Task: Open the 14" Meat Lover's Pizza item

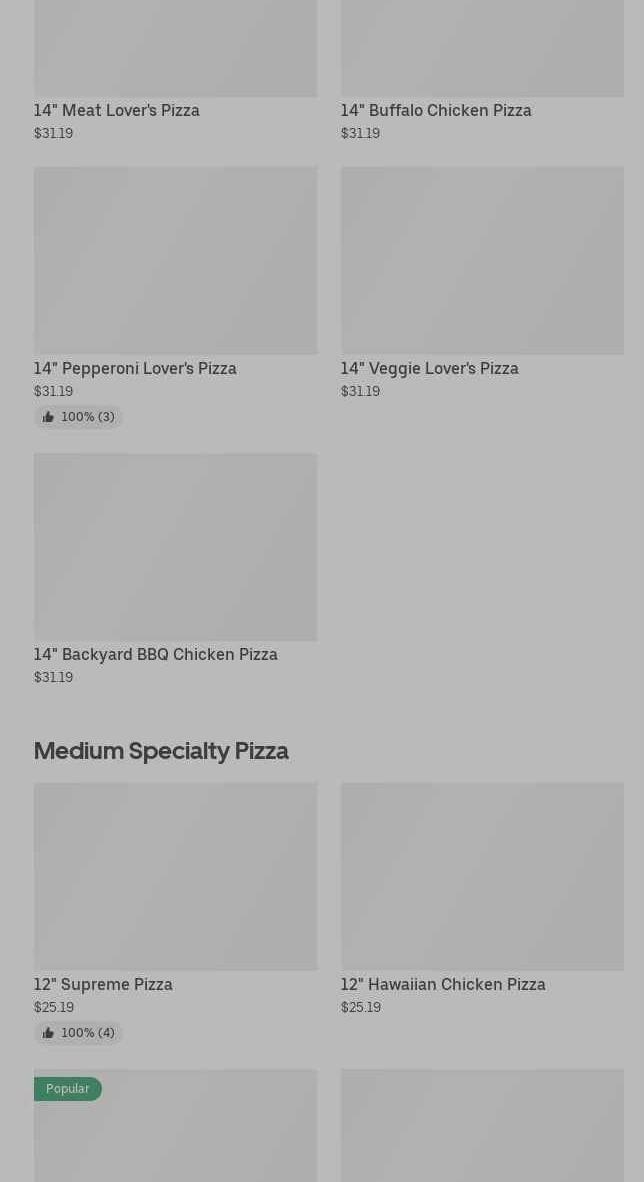Action: [x=117, y=110]
